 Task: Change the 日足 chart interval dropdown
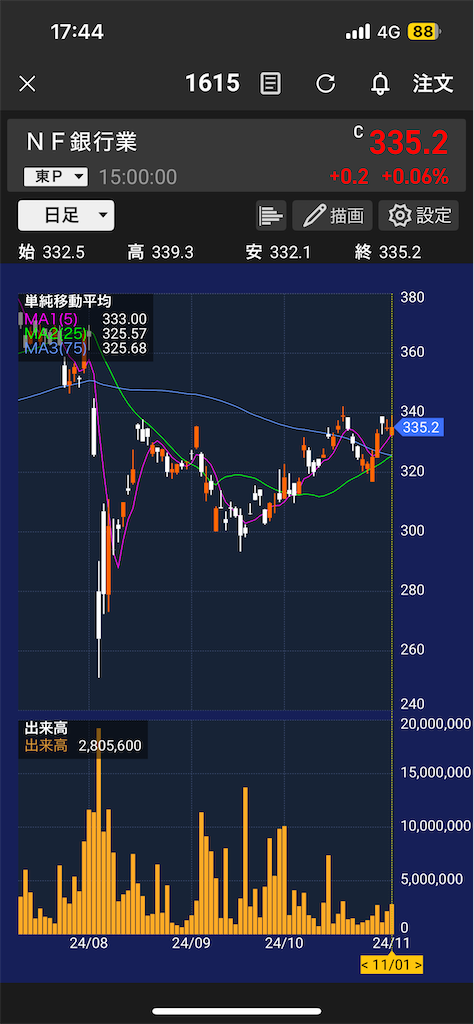(66, 216)
